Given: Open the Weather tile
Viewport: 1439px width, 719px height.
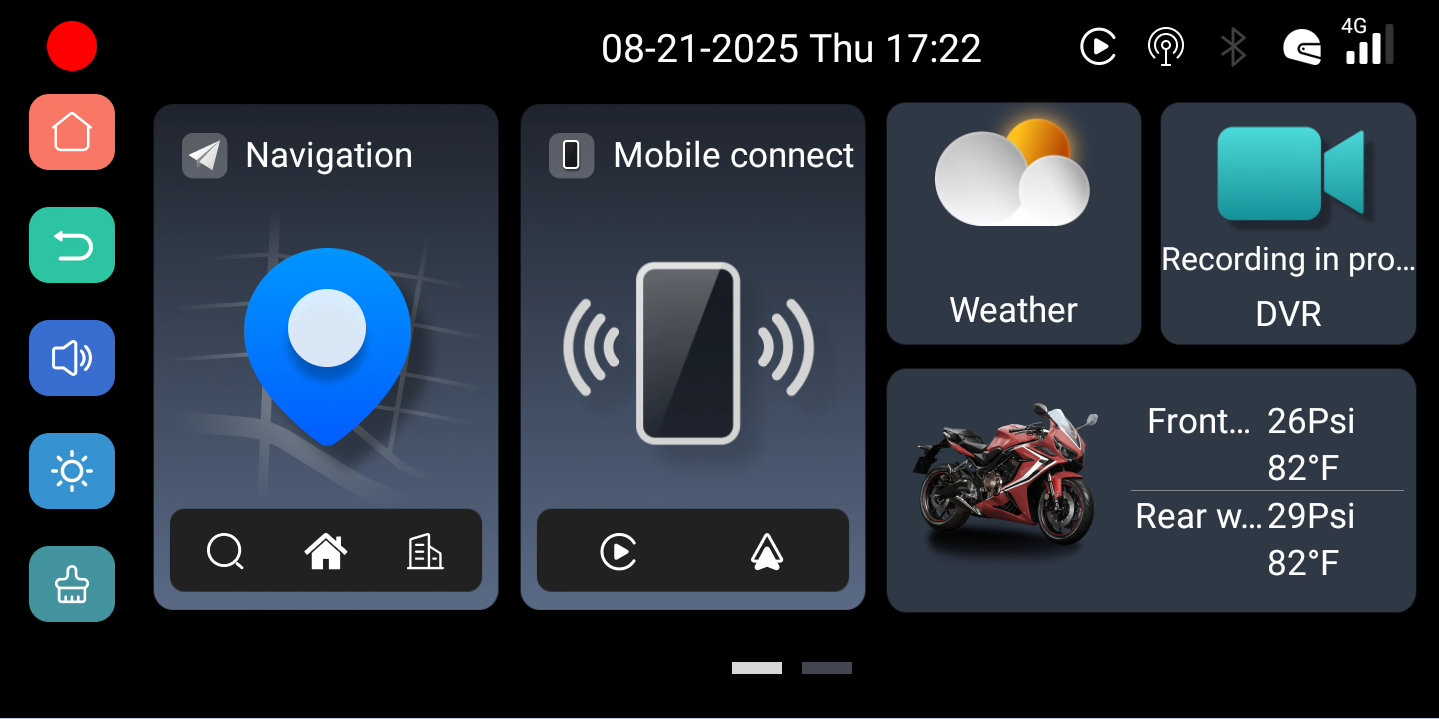Looking at the screenshot, I should click(x=1013, y=224).
